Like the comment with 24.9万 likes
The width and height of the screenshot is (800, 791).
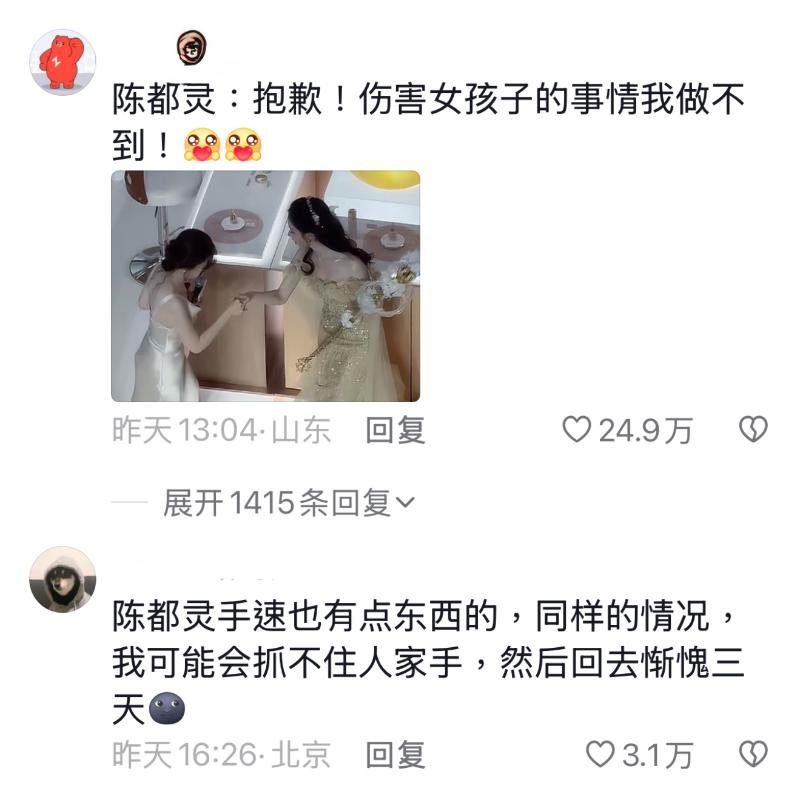(x=577, y=430)
